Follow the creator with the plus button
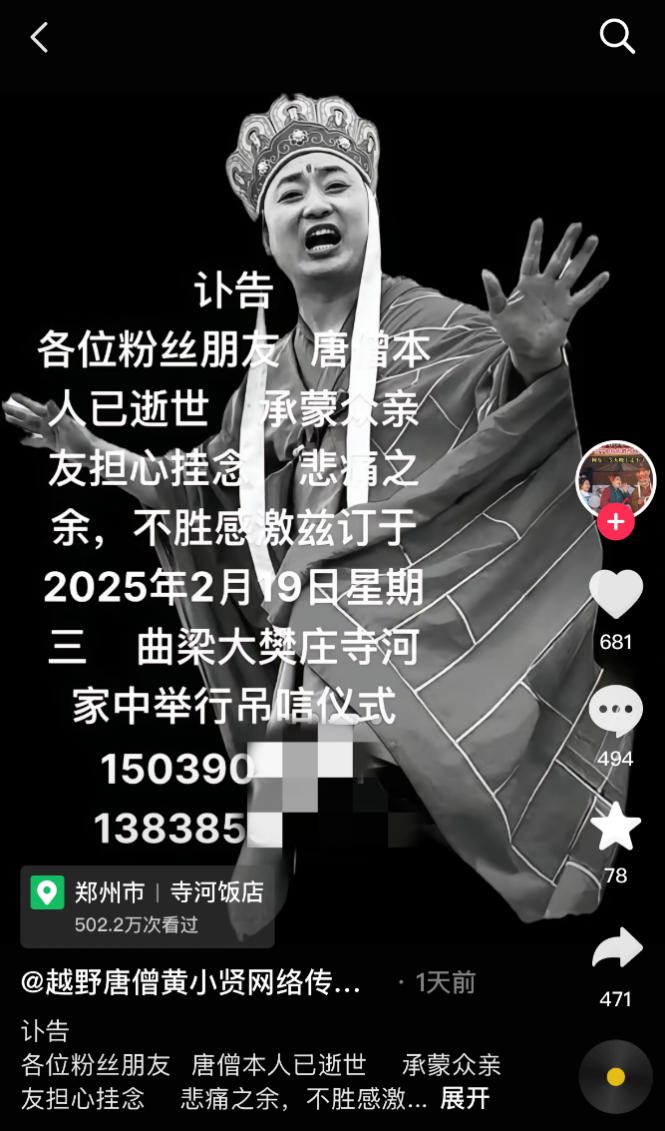665x1131 pixels. [x=615, y=522]
